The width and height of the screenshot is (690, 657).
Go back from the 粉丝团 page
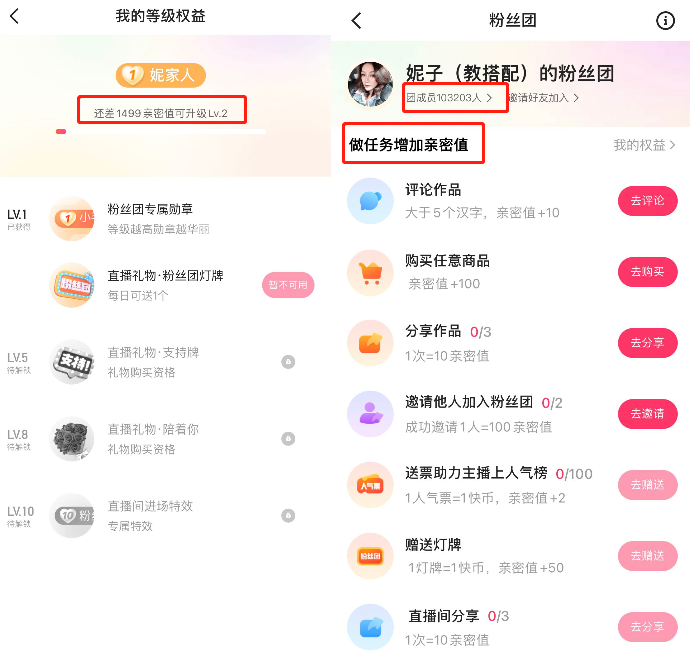pyautogui.click(x=357, y=21)
